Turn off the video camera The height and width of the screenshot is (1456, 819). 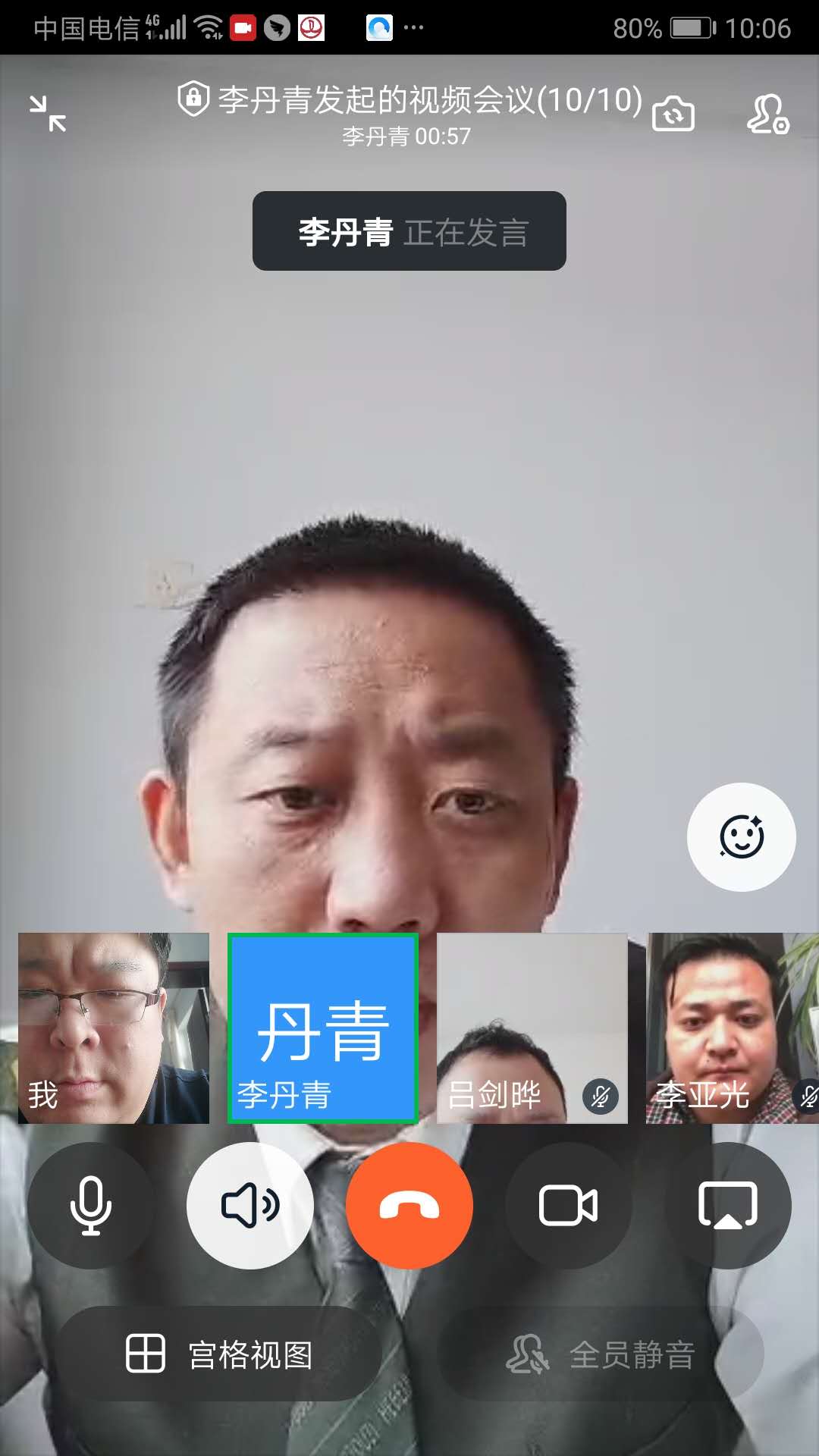[x=568, y=1205]
